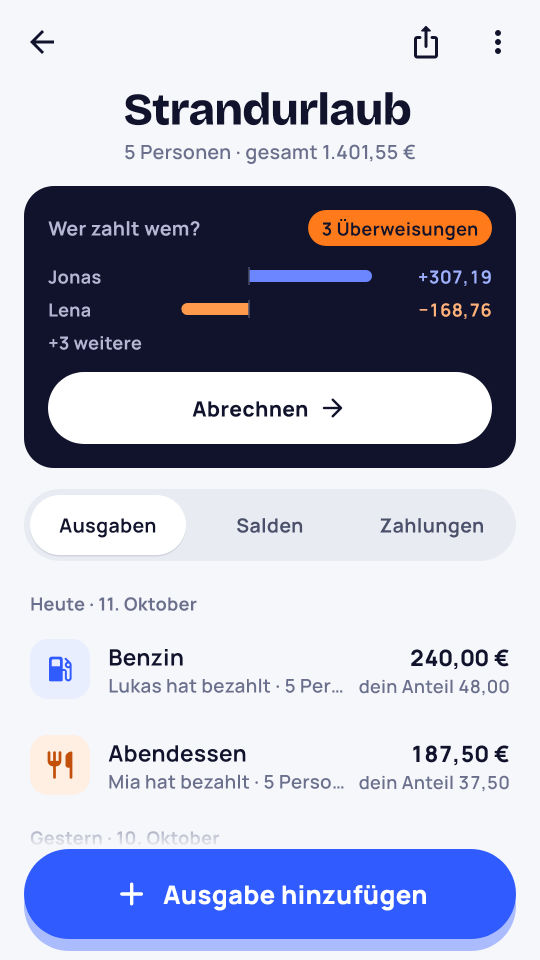The image size is (540, 960).
Task: Select the Ausgaben tab
Action: 108,525
